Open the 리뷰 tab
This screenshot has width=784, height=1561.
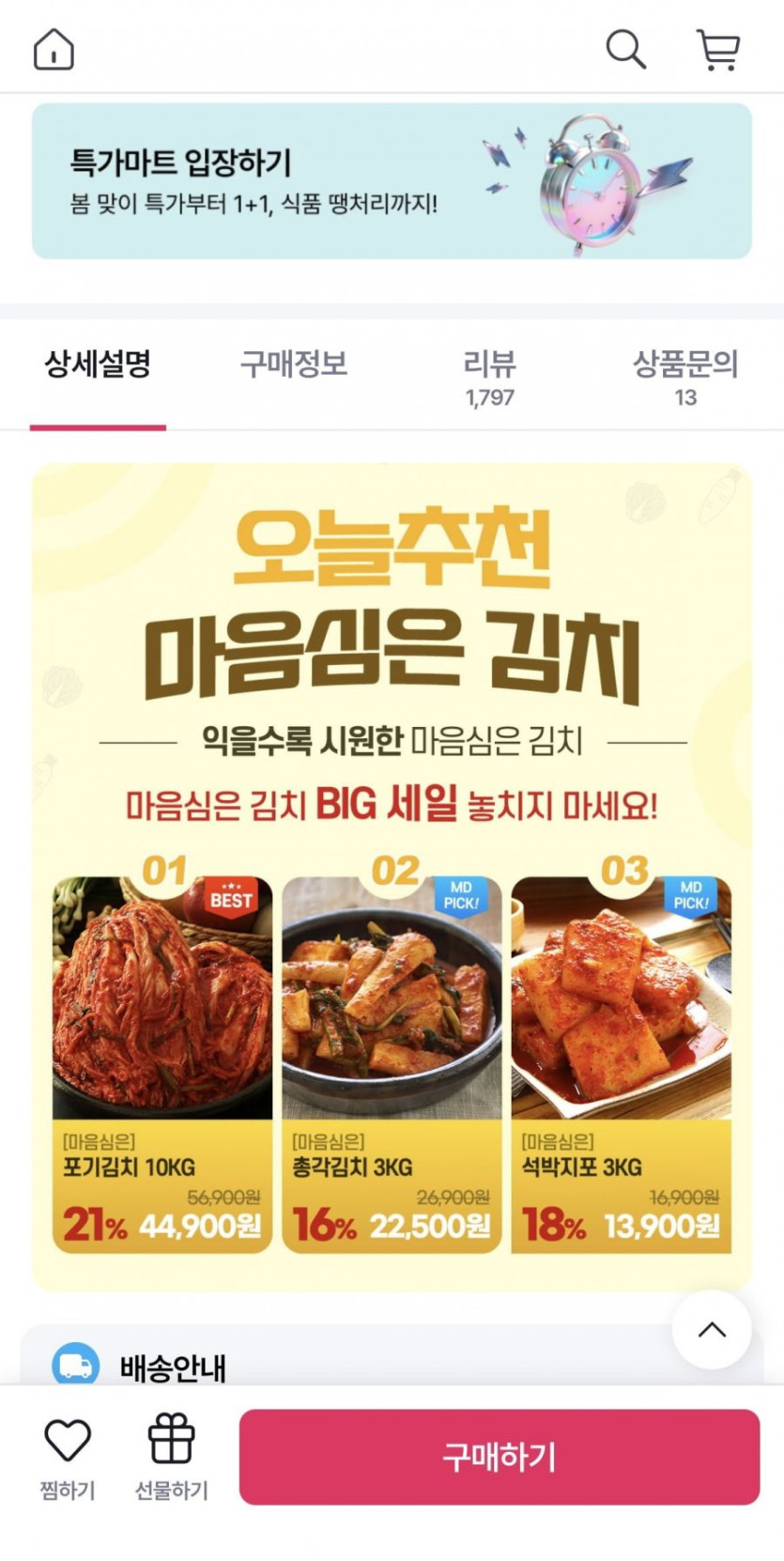(x=489, y=376)
